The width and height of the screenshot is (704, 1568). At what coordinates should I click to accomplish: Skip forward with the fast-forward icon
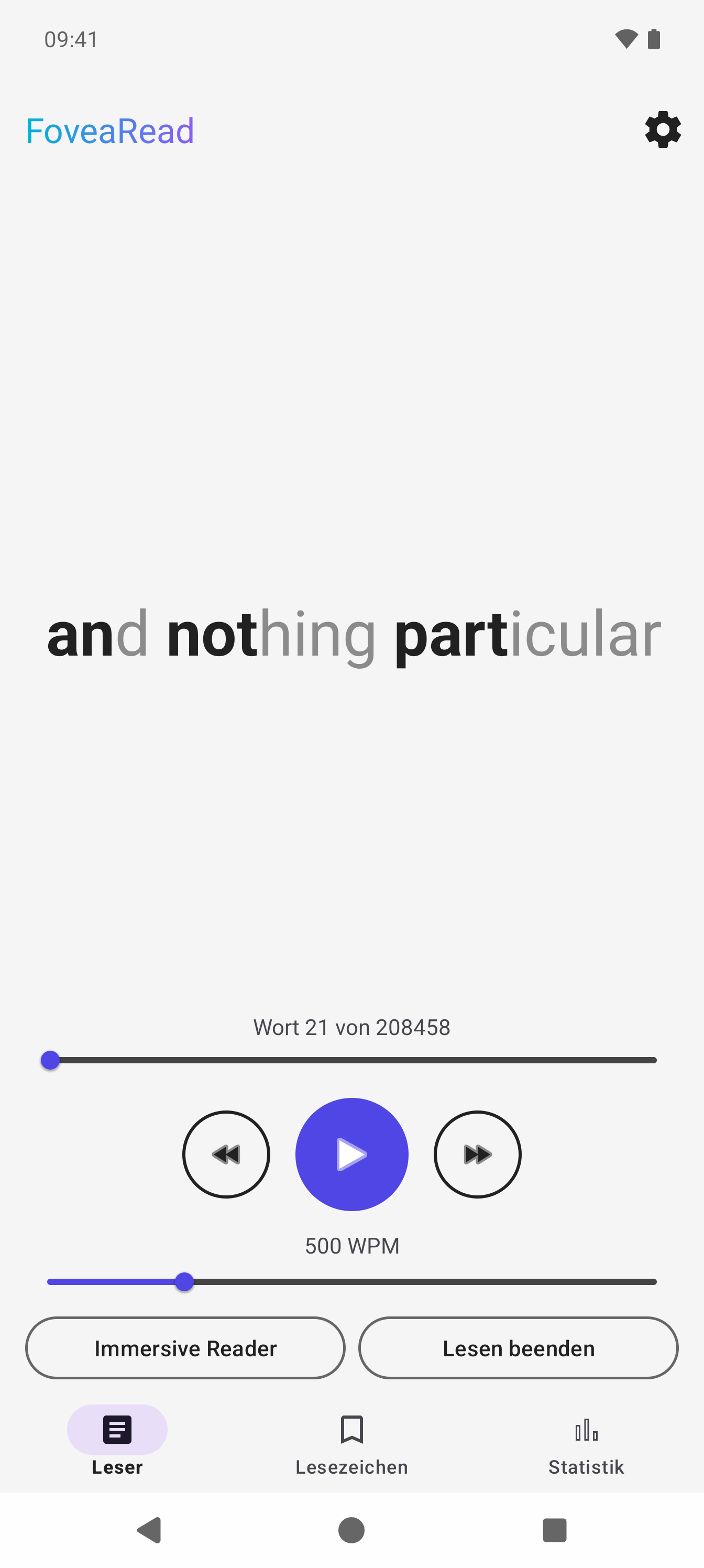pos(478,1154)
